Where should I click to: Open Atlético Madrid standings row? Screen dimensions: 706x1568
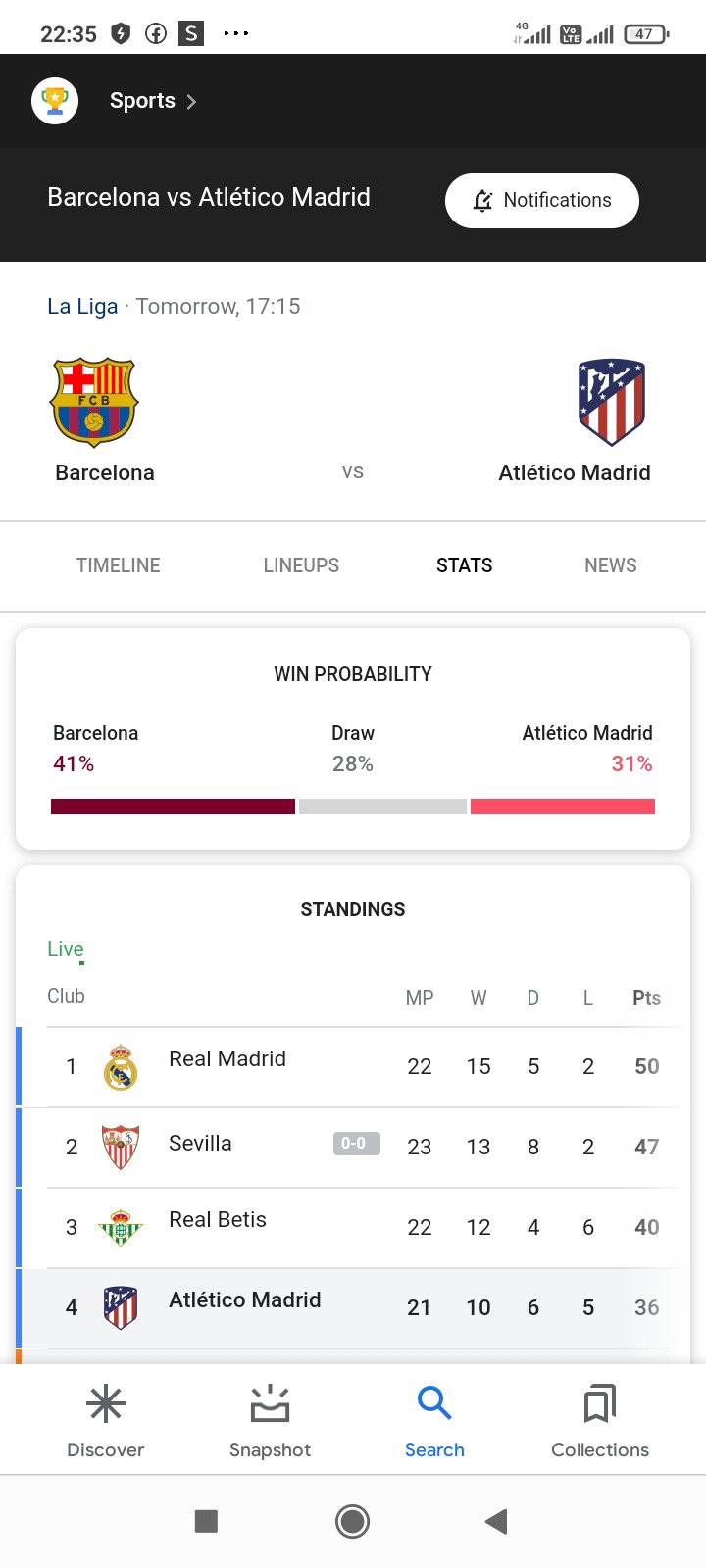pyautogui.click(x=353, y=1308)
